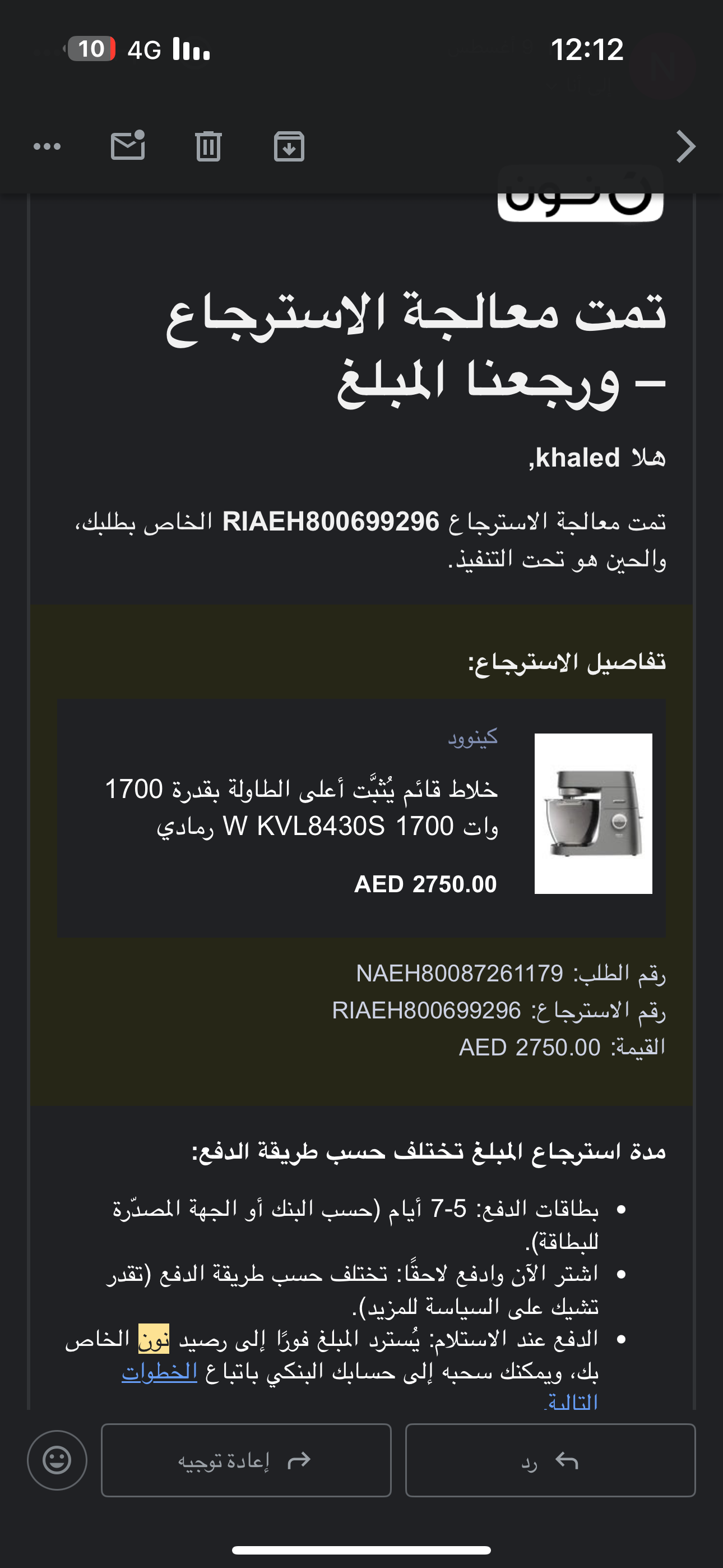Archive this email
The width and height of the screenshot is (723, 1568).
(x=289, y=147)
